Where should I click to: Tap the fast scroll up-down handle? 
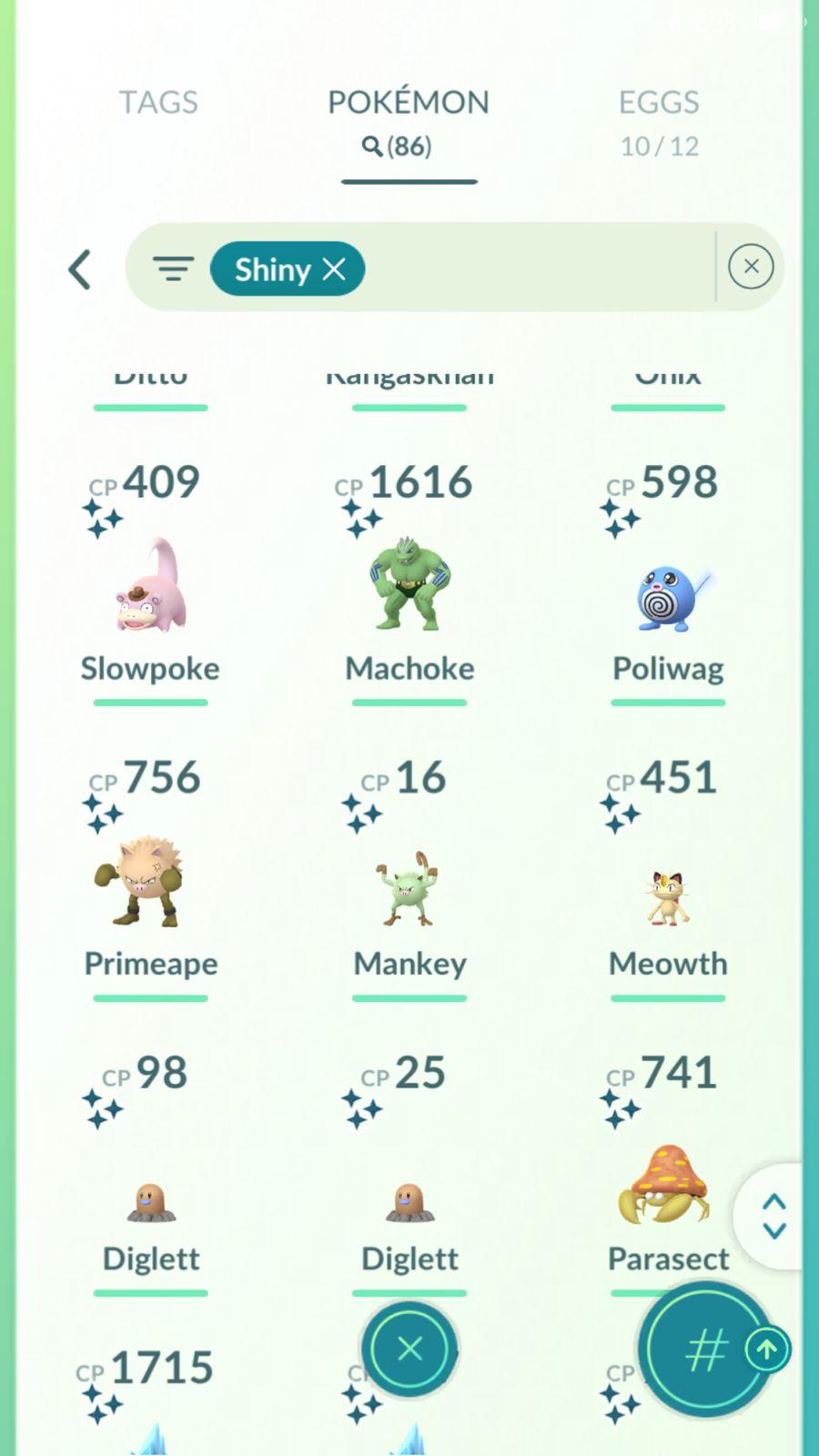[x=773, y=1216]
